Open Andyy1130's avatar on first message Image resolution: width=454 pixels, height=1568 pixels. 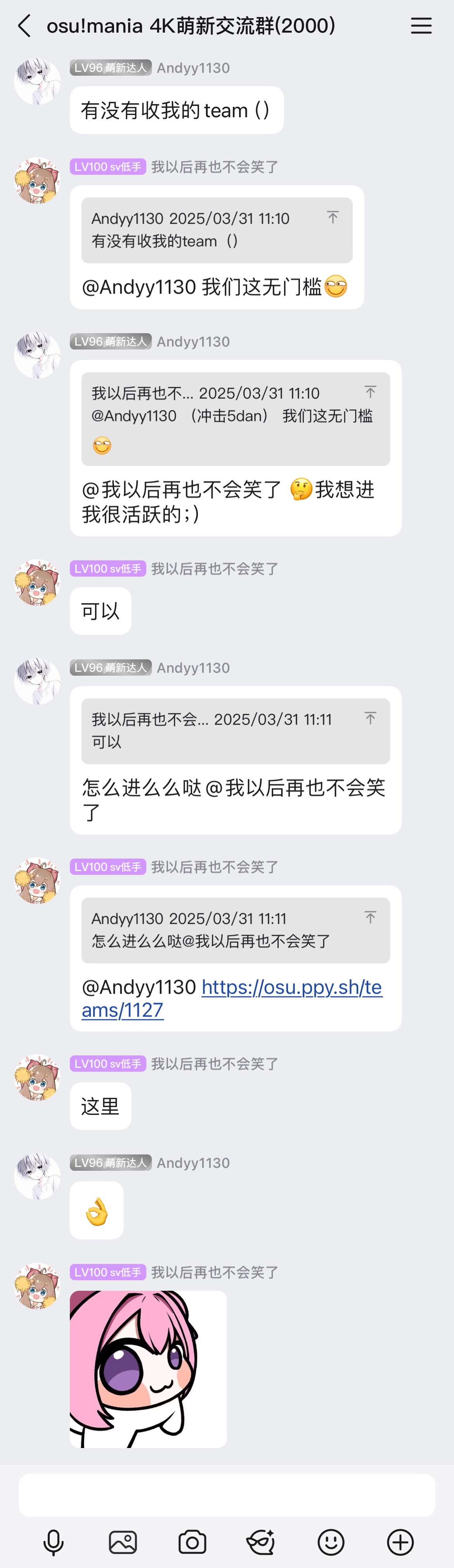pyautogui.click(x=37, y=82)
